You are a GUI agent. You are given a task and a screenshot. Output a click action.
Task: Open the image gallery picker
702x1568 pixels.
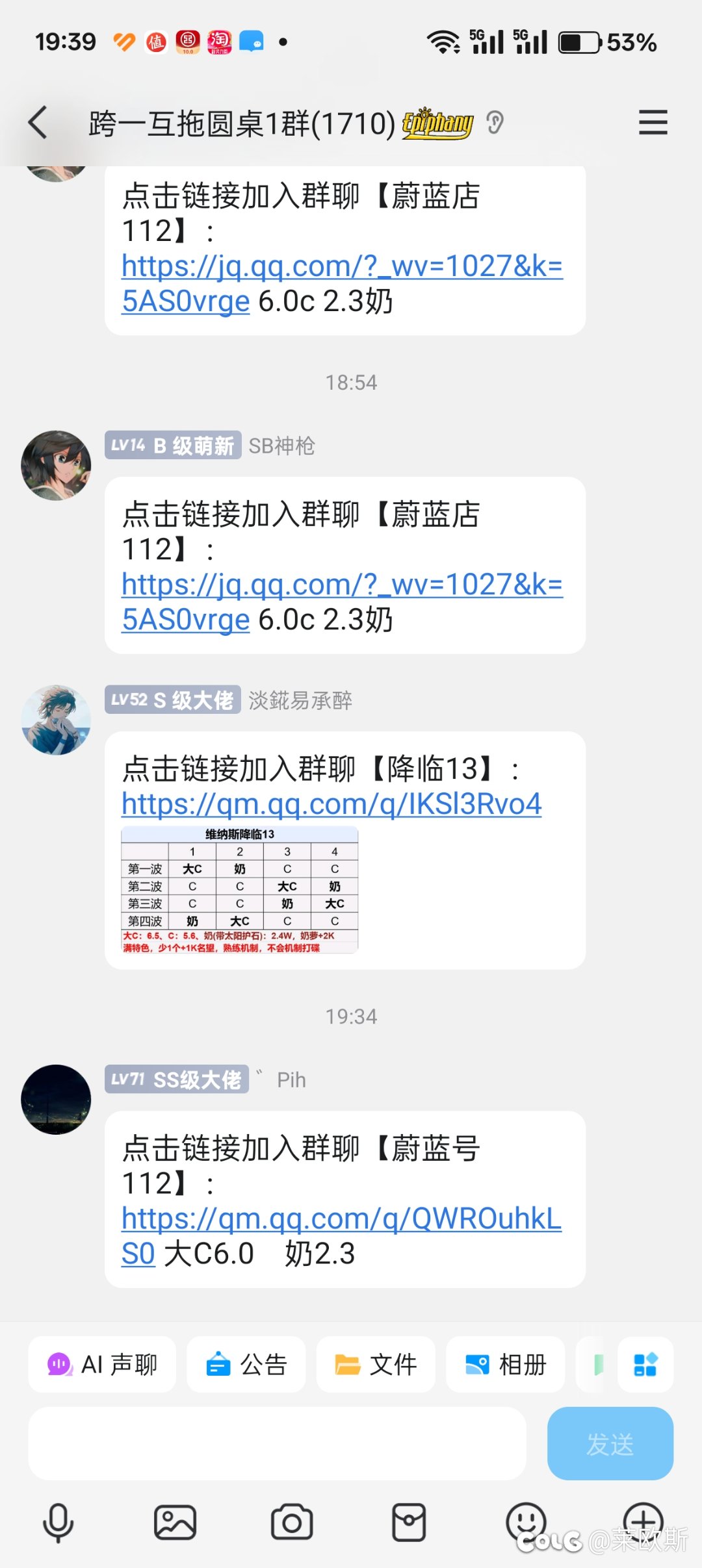pos(175,1523)
